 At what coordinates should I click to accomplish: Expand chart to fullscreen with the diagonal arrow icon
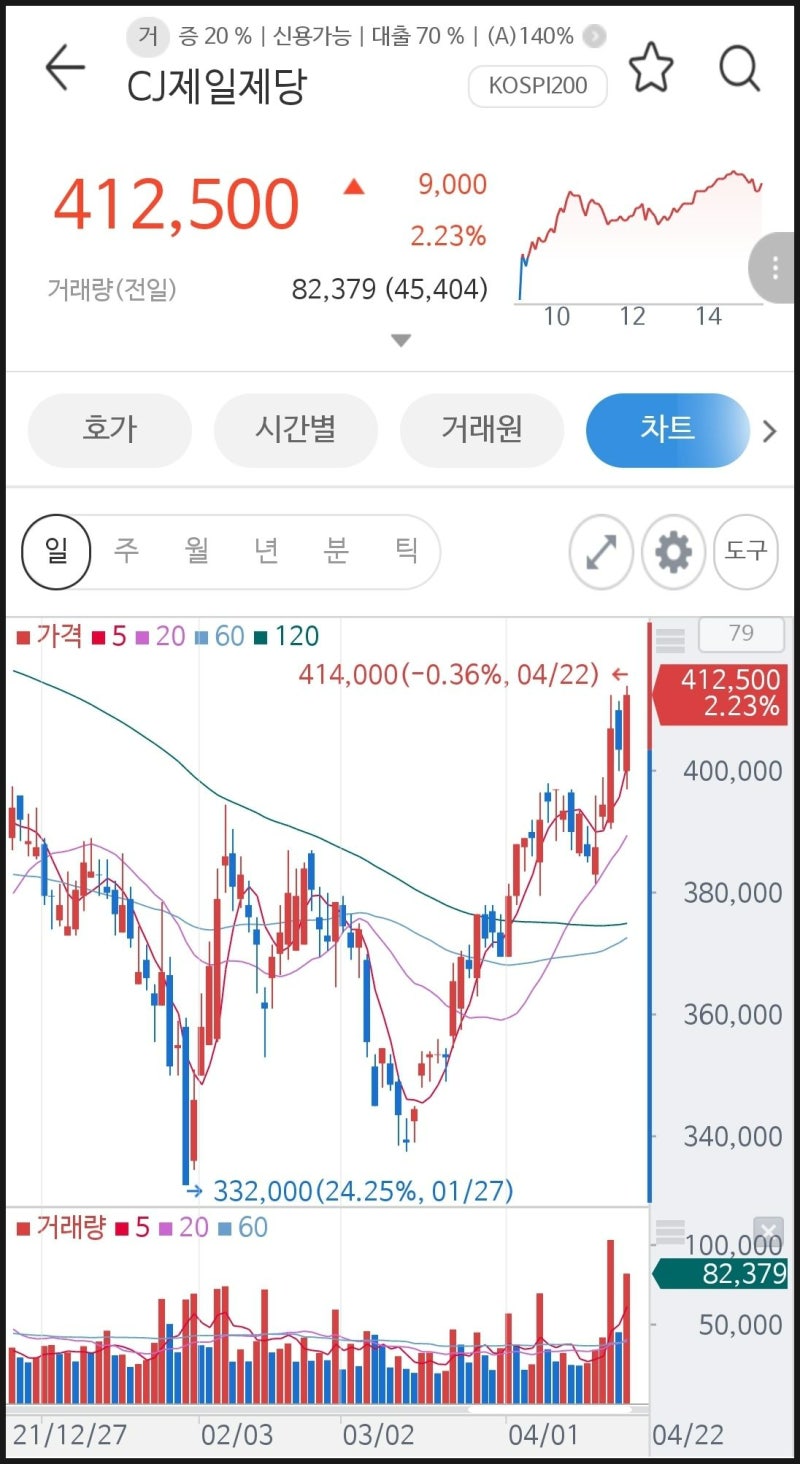(599, 551)
